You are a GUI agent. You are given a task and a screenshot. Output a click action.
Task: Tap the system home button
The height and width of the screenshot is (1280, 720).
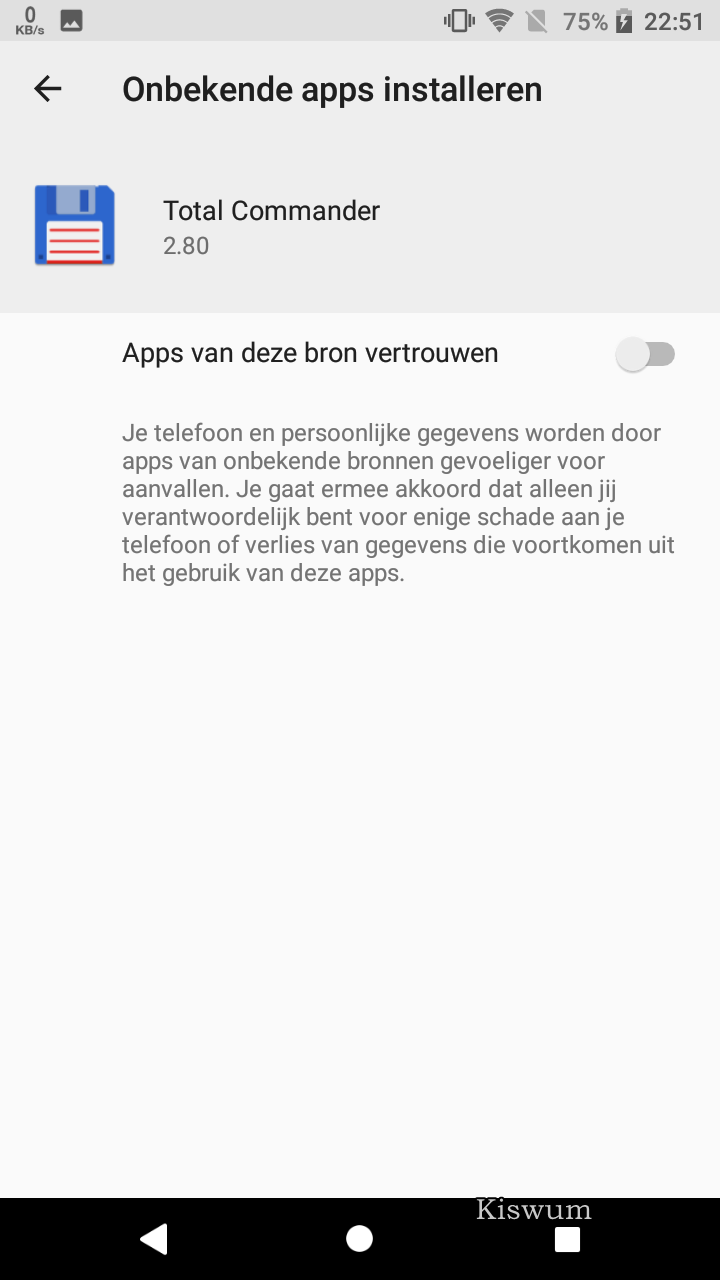pos(359,1239)
